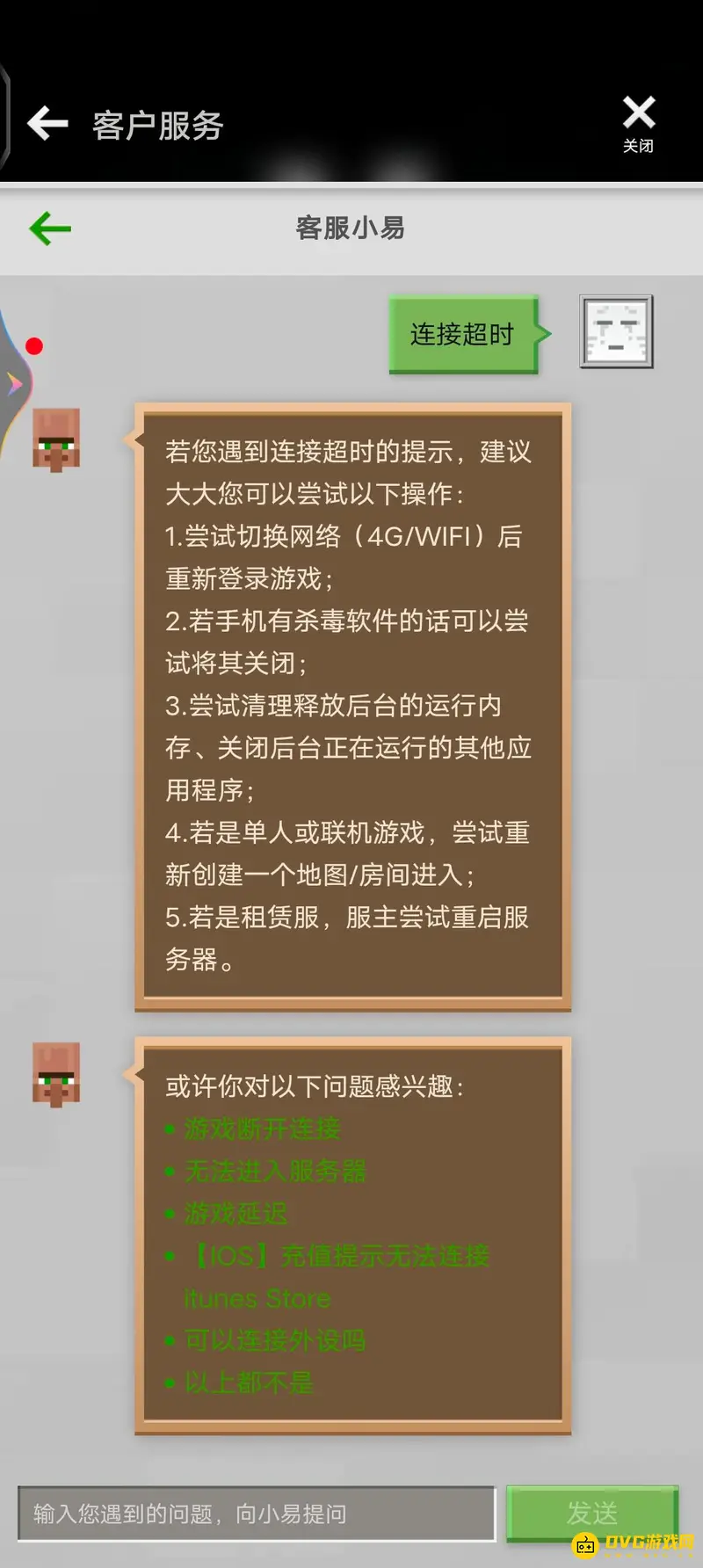Open the 无法进入服务器 suggested question

tap(274, 1171)
